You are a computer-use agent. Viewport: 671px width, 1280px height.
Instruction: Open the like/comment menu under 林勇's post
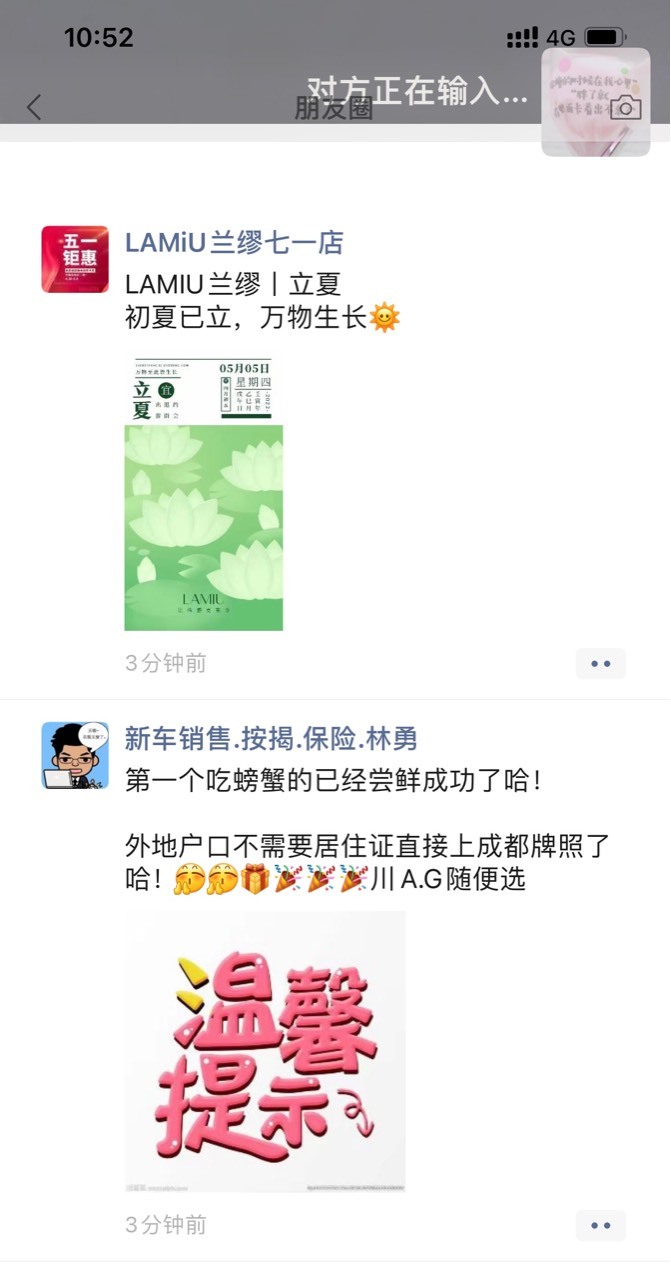tap(601, 1225)
